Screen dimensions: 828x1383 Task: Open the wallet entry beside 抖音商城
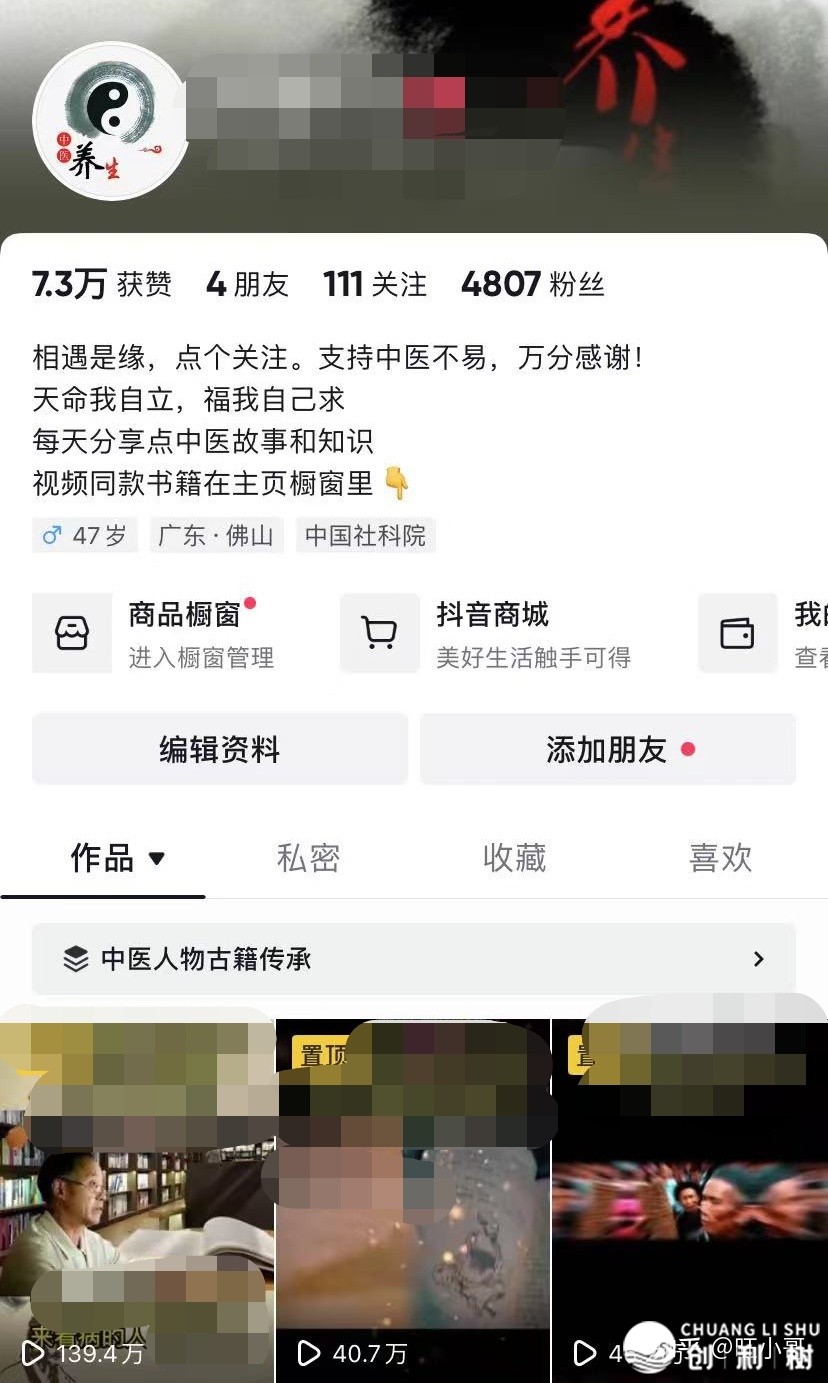tap(762, 634)
